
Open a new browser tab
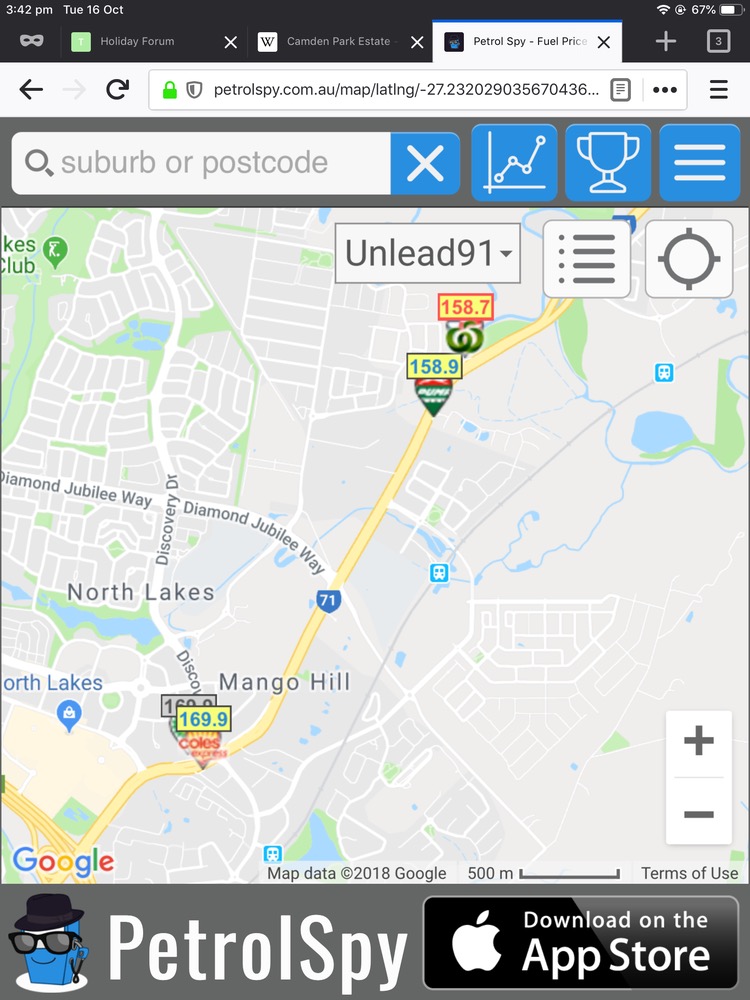(x=665, y=42)
